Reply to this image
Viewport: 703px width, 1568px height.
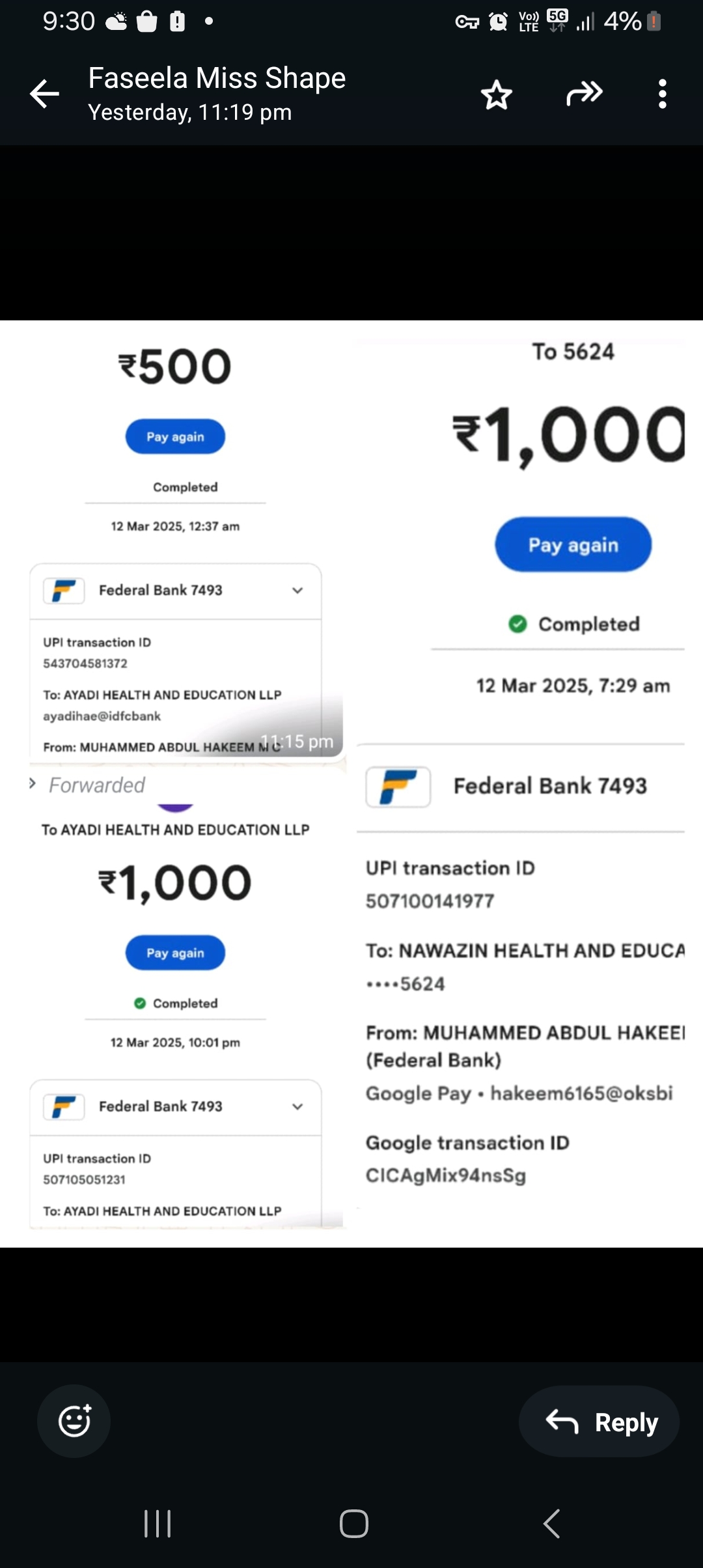(600, 1421)
